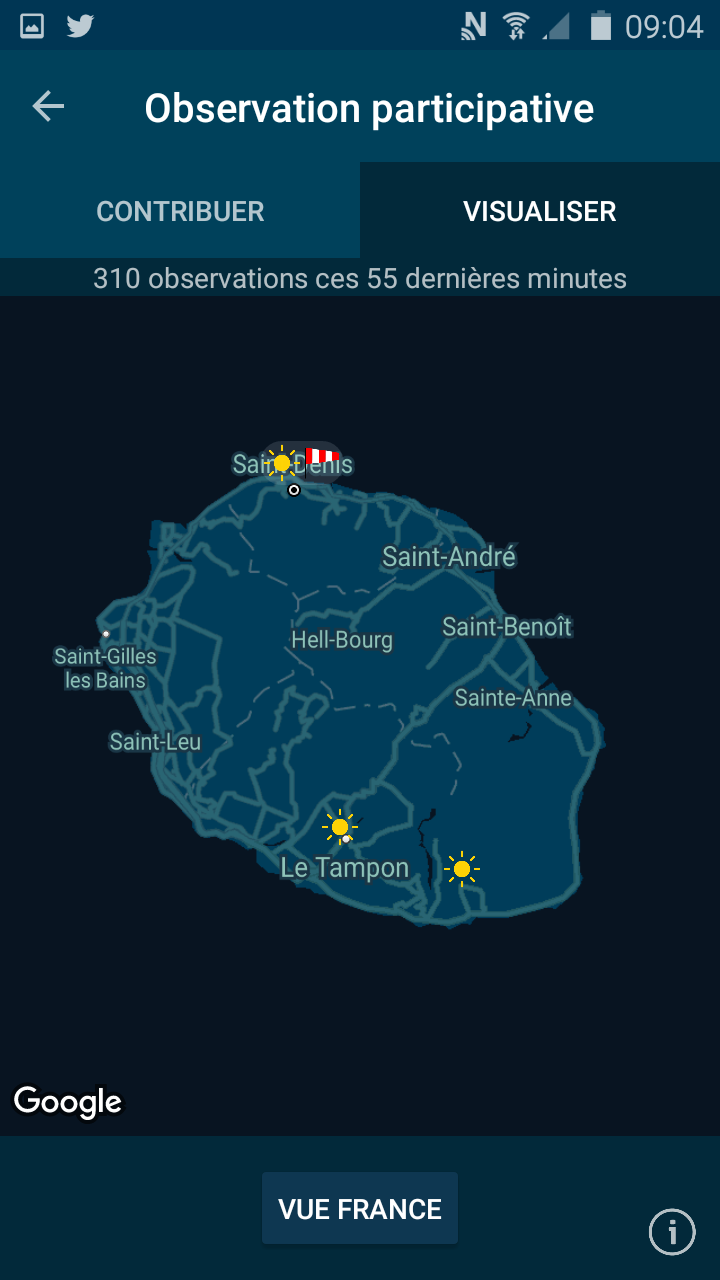Tap the battery indicator in the status bar
720x1280 pixels.
599,25
